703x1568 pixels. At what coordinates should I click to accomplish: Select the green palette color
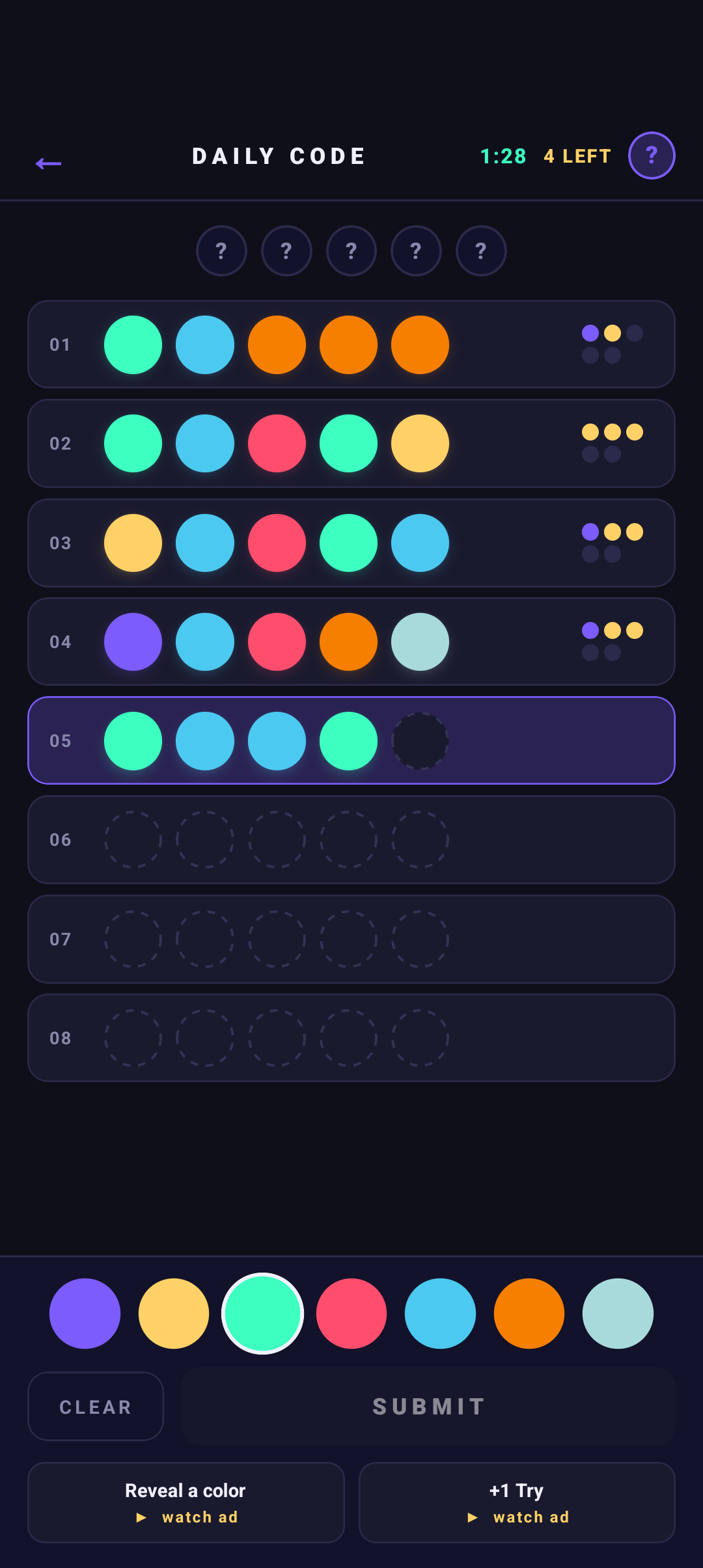click(x=262, y=1313)
